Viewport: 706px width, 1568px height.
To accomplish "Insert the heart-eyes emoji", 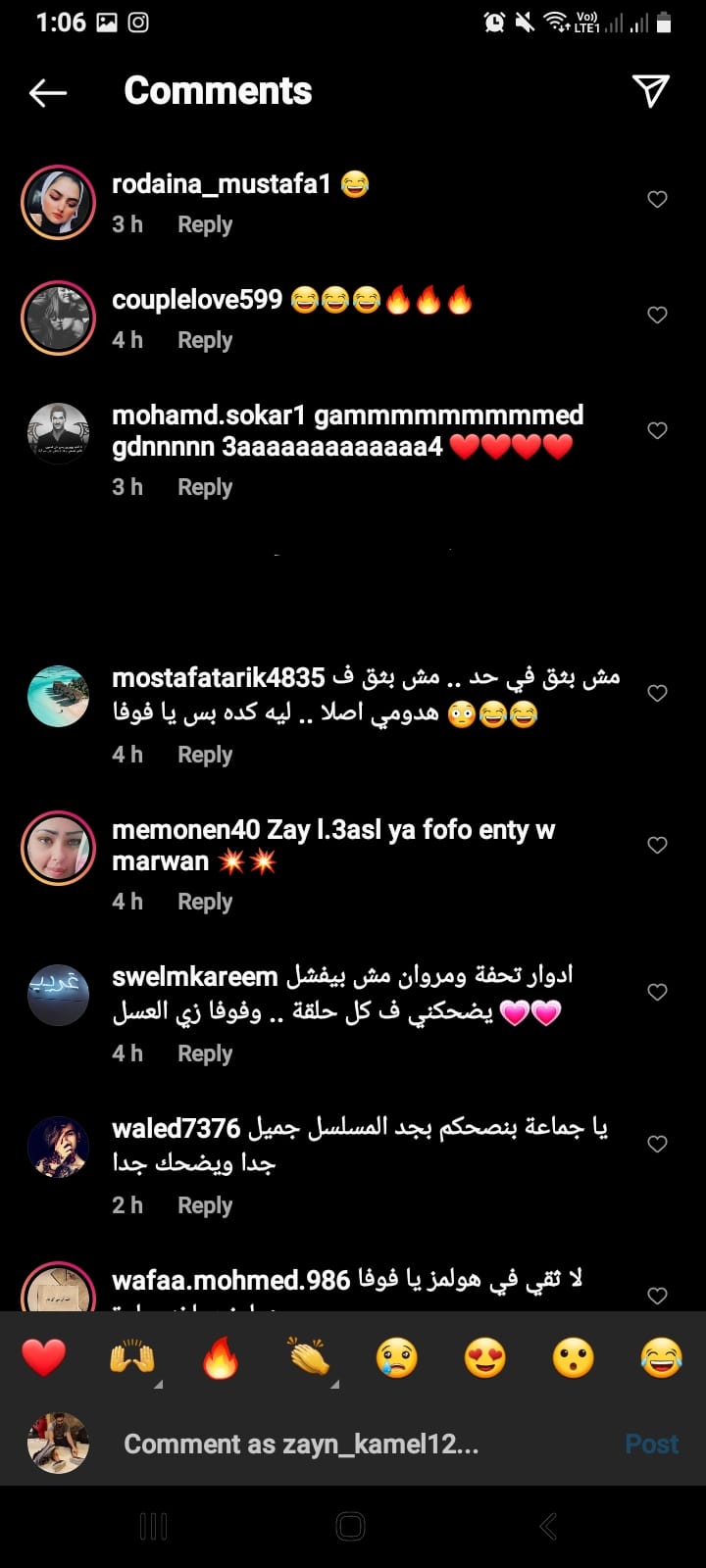I will (485, 1358).
